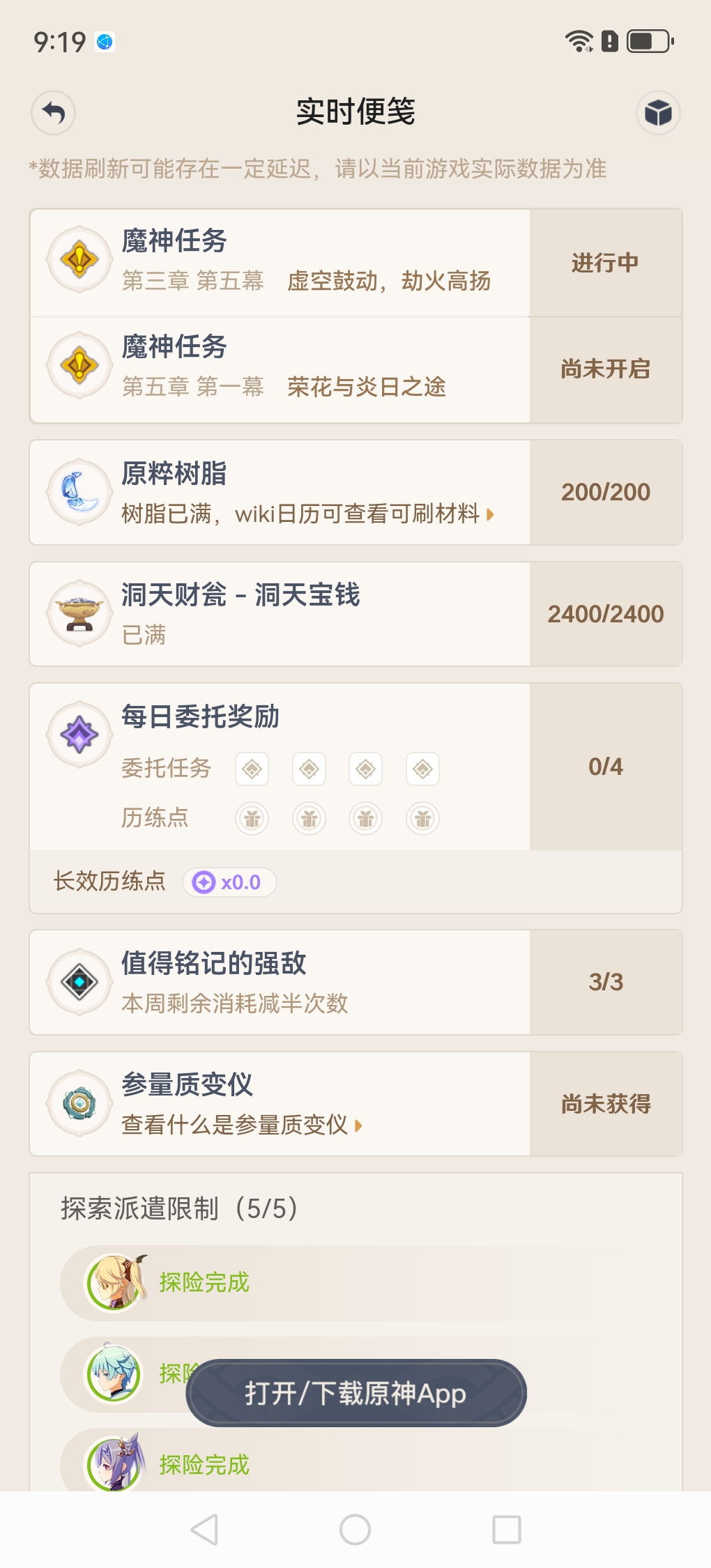Expand the wiki日历 material calendar arrow
This screenshot has width=711, height=1568.
point(490,514)
